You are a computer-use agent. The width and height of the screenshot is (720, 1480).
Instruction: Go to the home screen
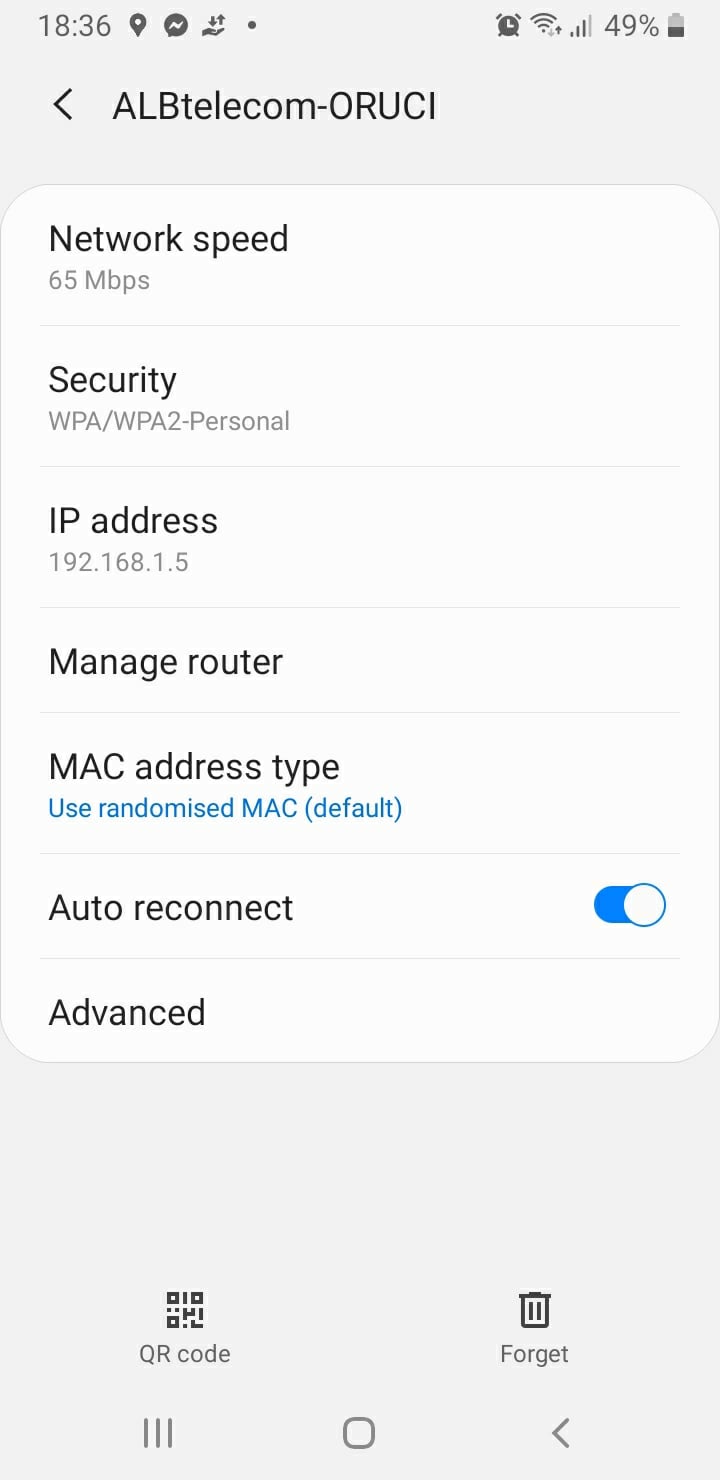point(359,1433)
